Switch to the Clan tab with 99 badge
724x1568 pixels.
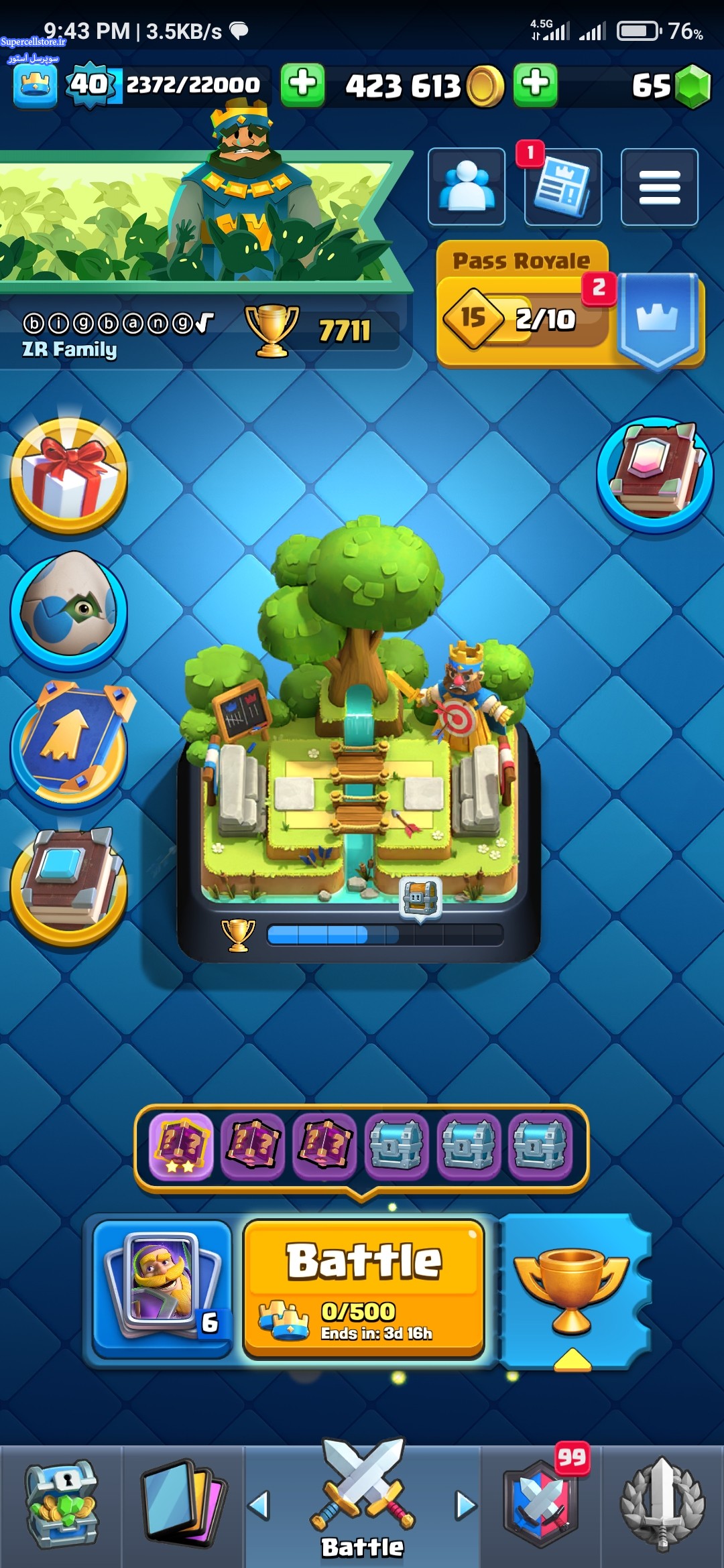pos(542,1505)
